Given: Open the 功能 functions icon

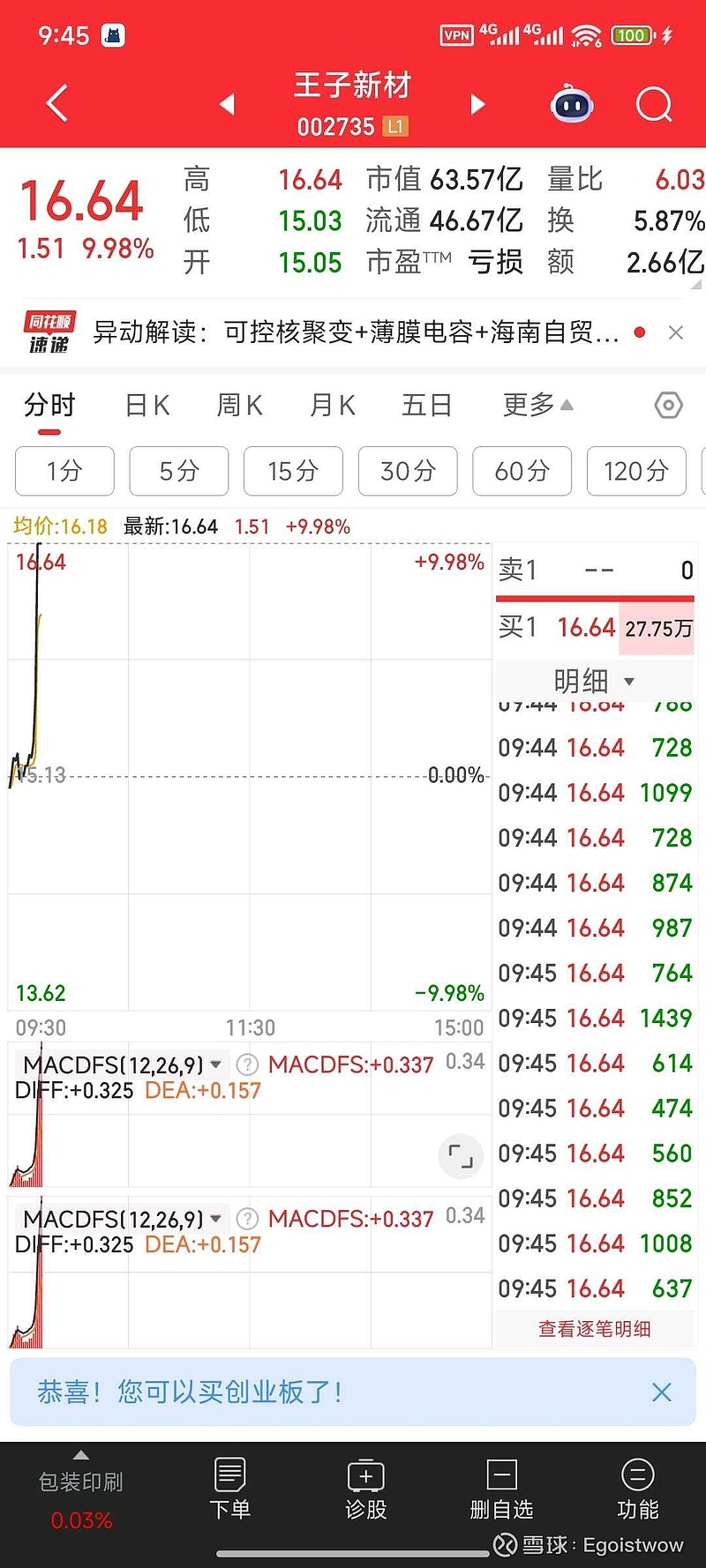Looking at the screenshot, I should 637,1490.
